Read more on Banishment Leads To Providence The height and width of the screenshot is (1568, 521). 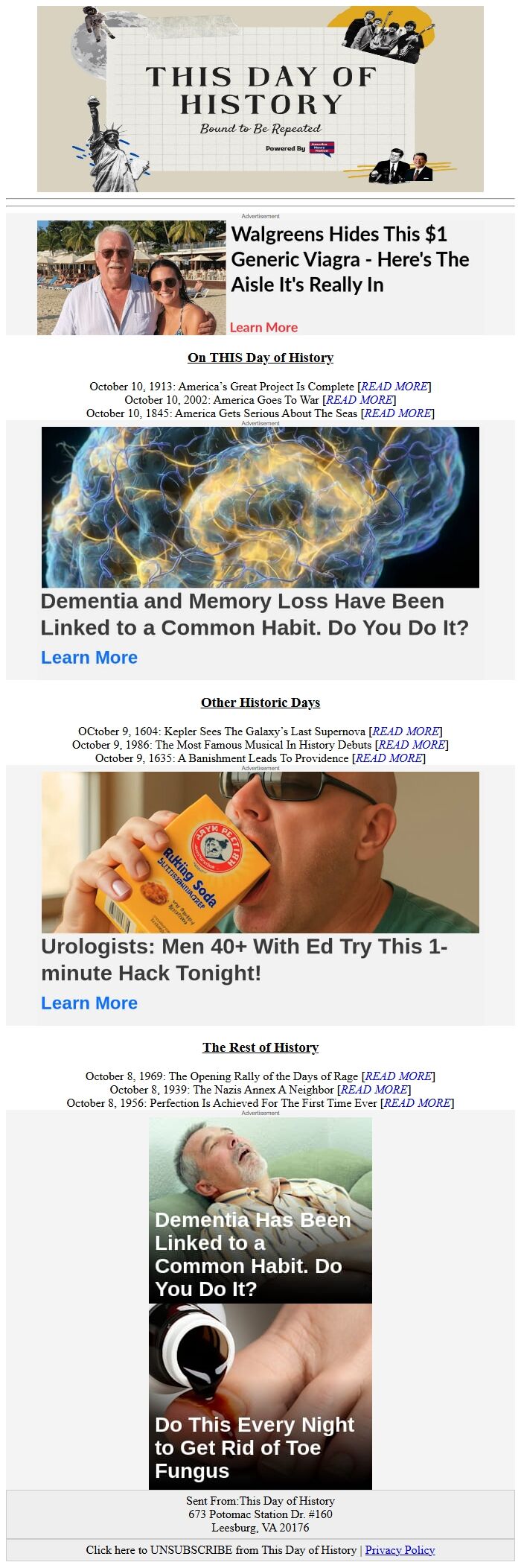(x=390, y=758)
